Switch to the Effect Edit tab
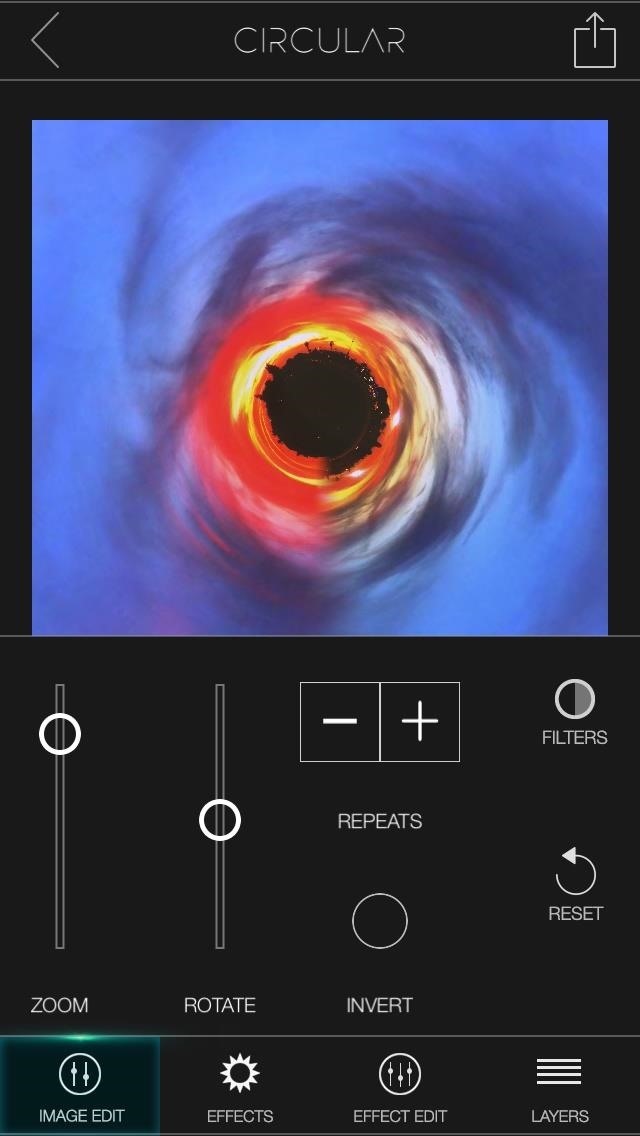 tap(400, 1087)
